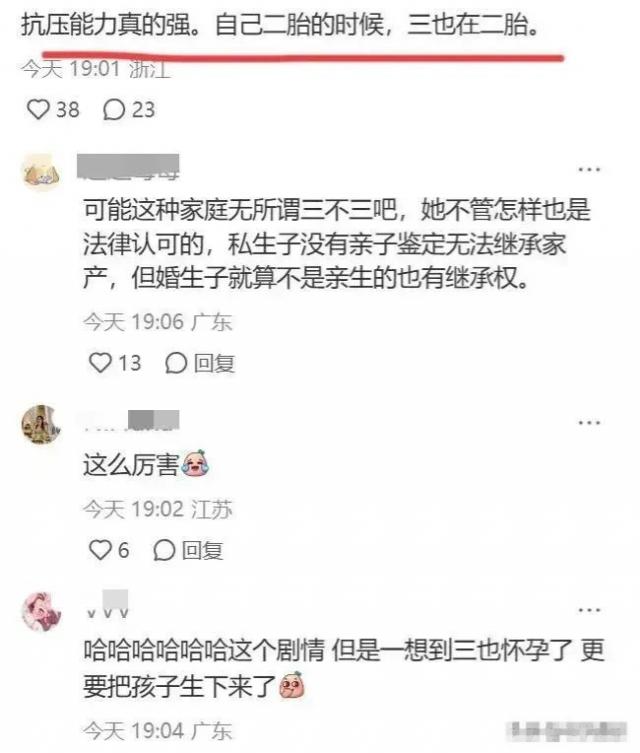Open overflow menu on the 这么厉害 comment

(x=590, y=423)
